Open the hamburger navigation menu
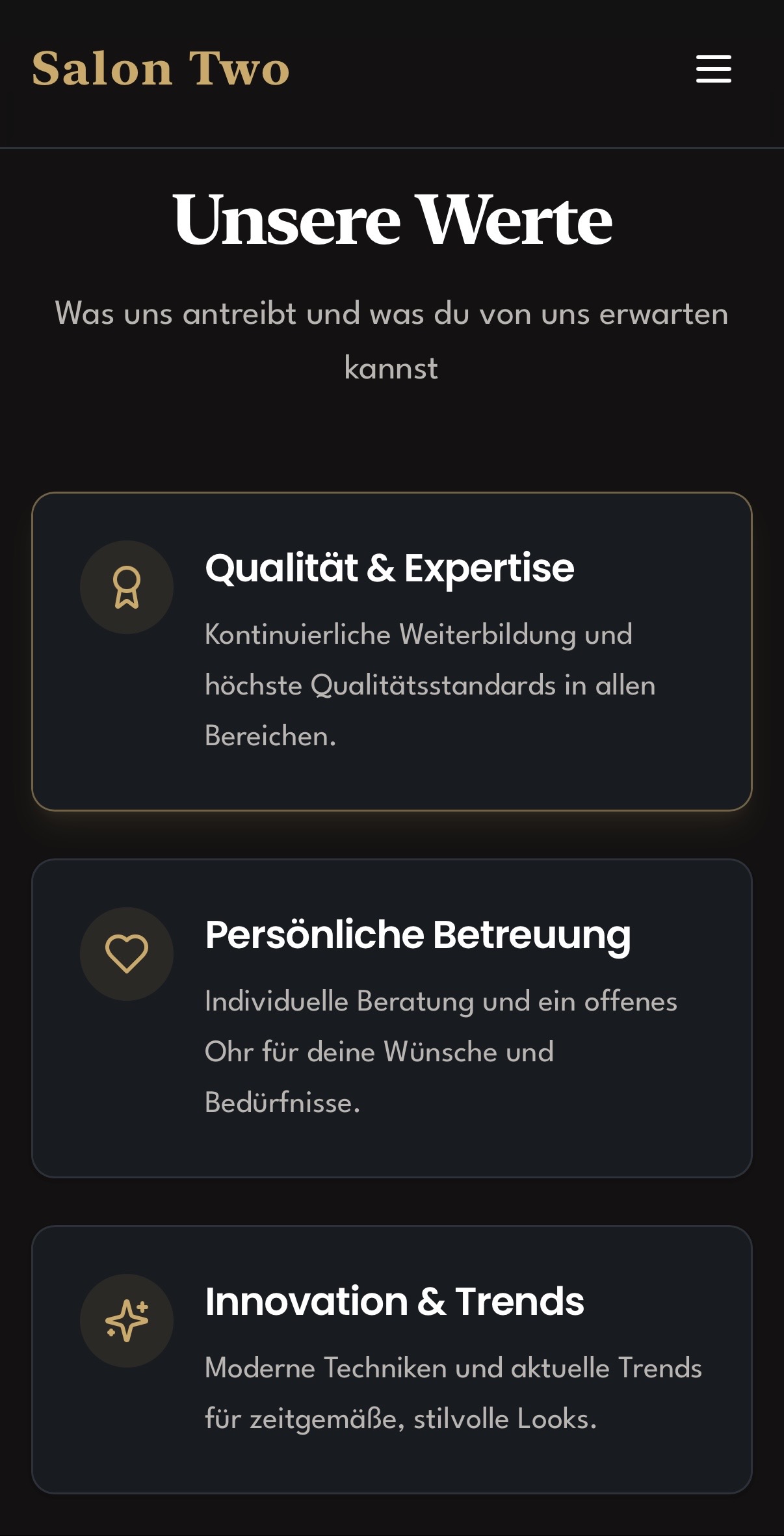784x1536 pixels. [x=713, y=69]
